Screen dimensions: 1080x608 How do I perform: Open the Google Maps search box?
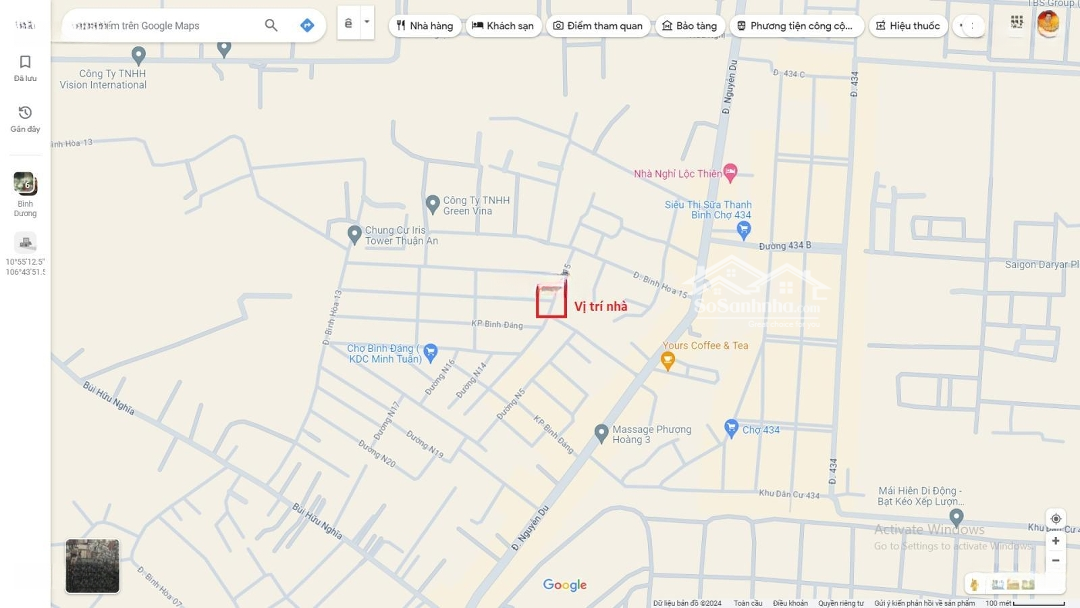[x=160, y=25]
